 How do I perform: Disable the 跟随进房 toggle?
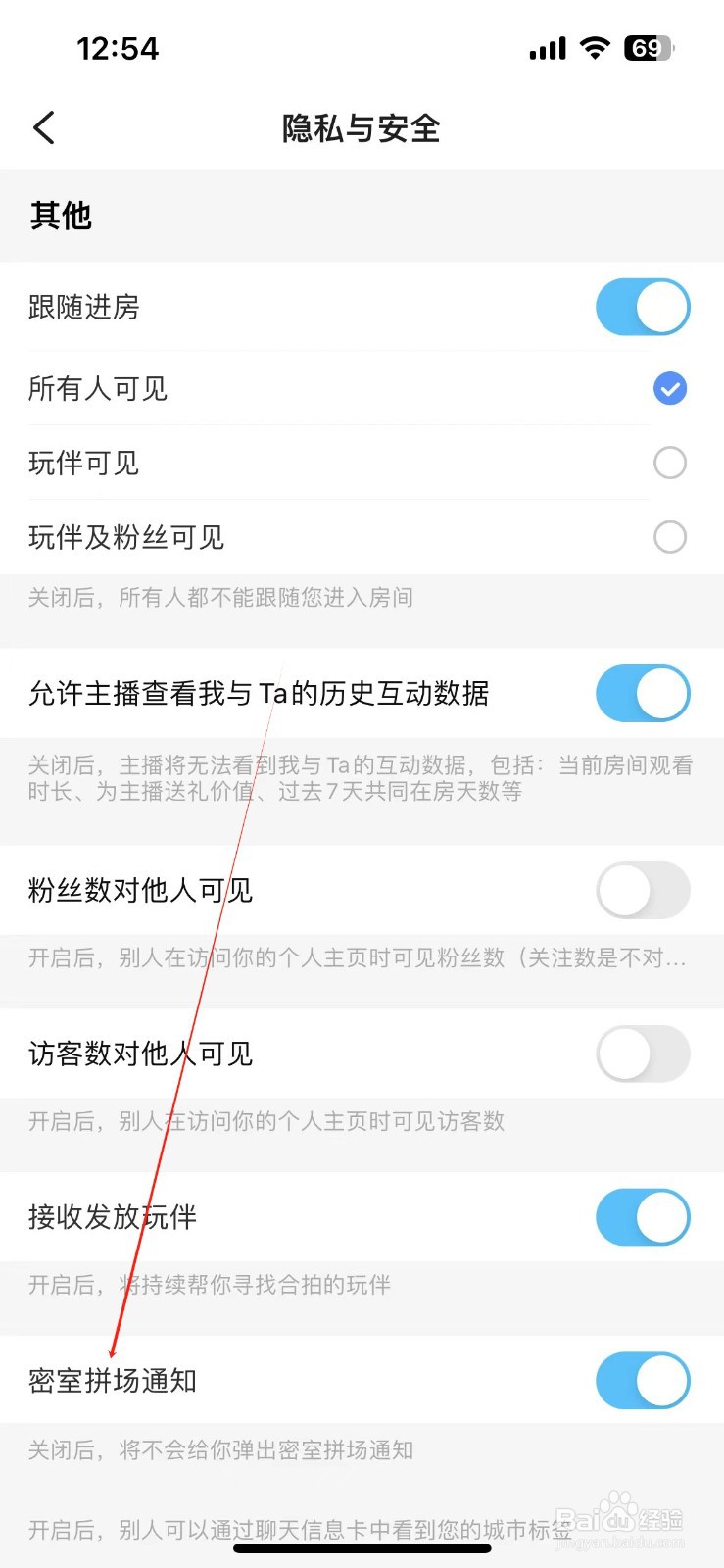[643, 307]
